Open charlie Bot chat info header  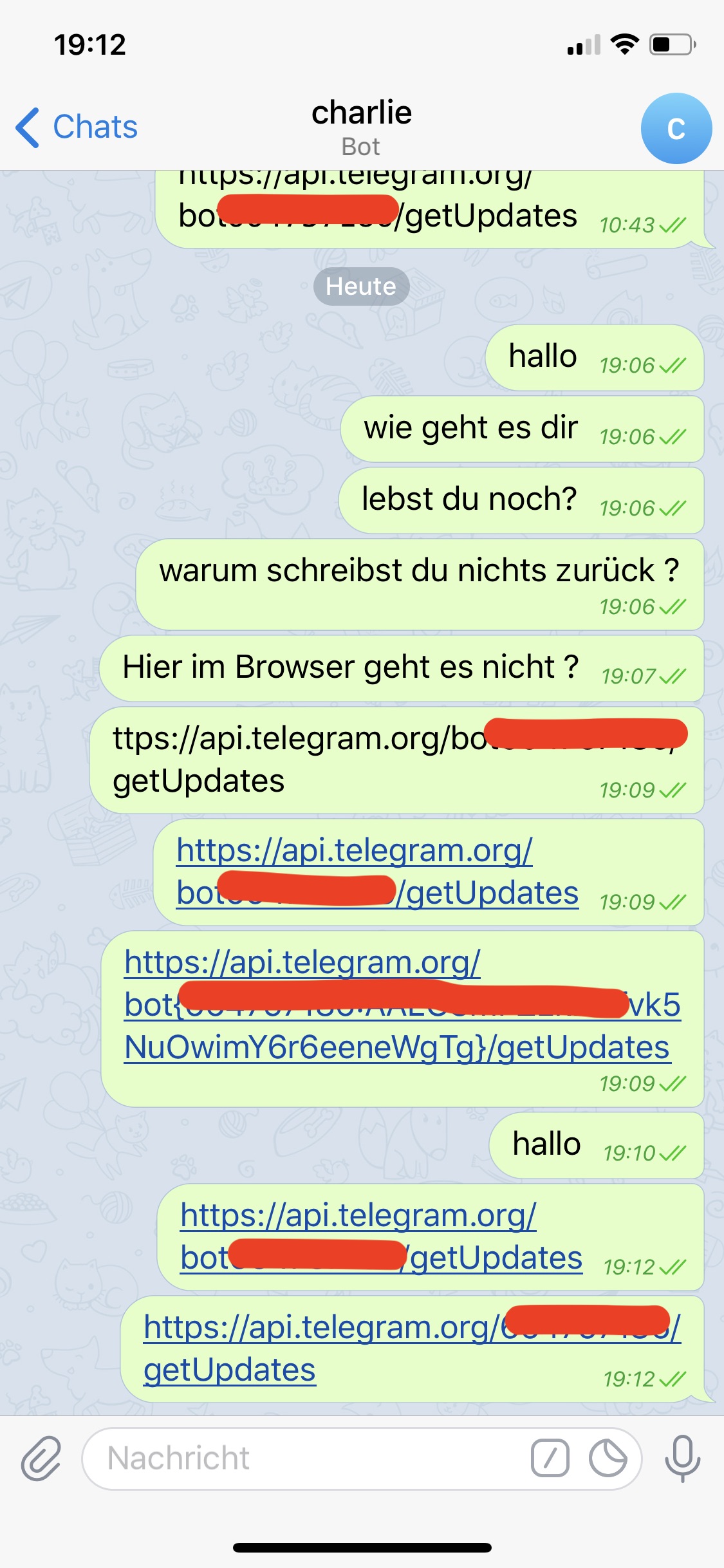point(361,127)
